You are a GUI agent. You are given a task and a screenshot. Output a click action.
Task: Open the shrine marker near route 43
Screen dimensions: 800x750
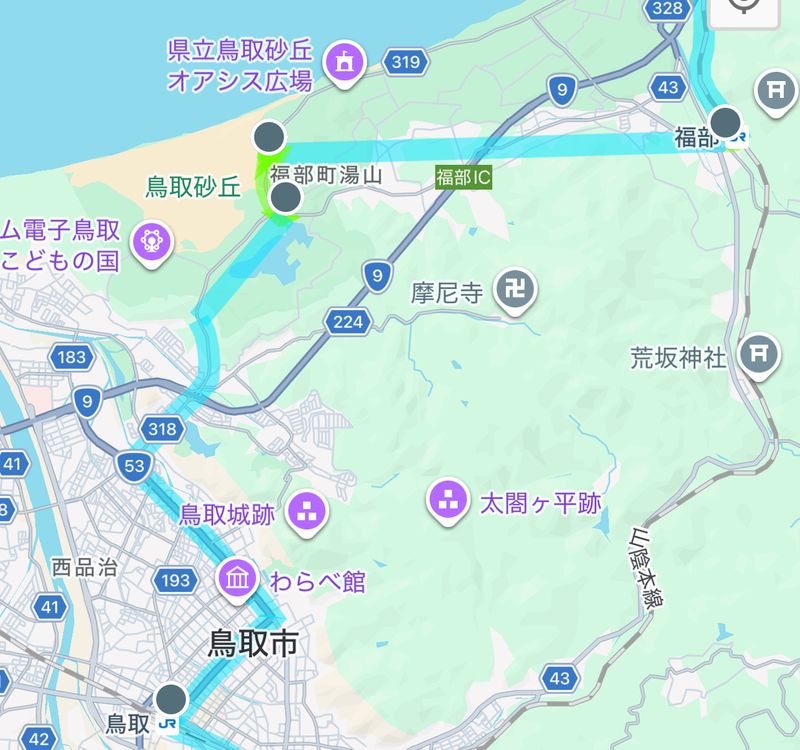tap(774, 89)
